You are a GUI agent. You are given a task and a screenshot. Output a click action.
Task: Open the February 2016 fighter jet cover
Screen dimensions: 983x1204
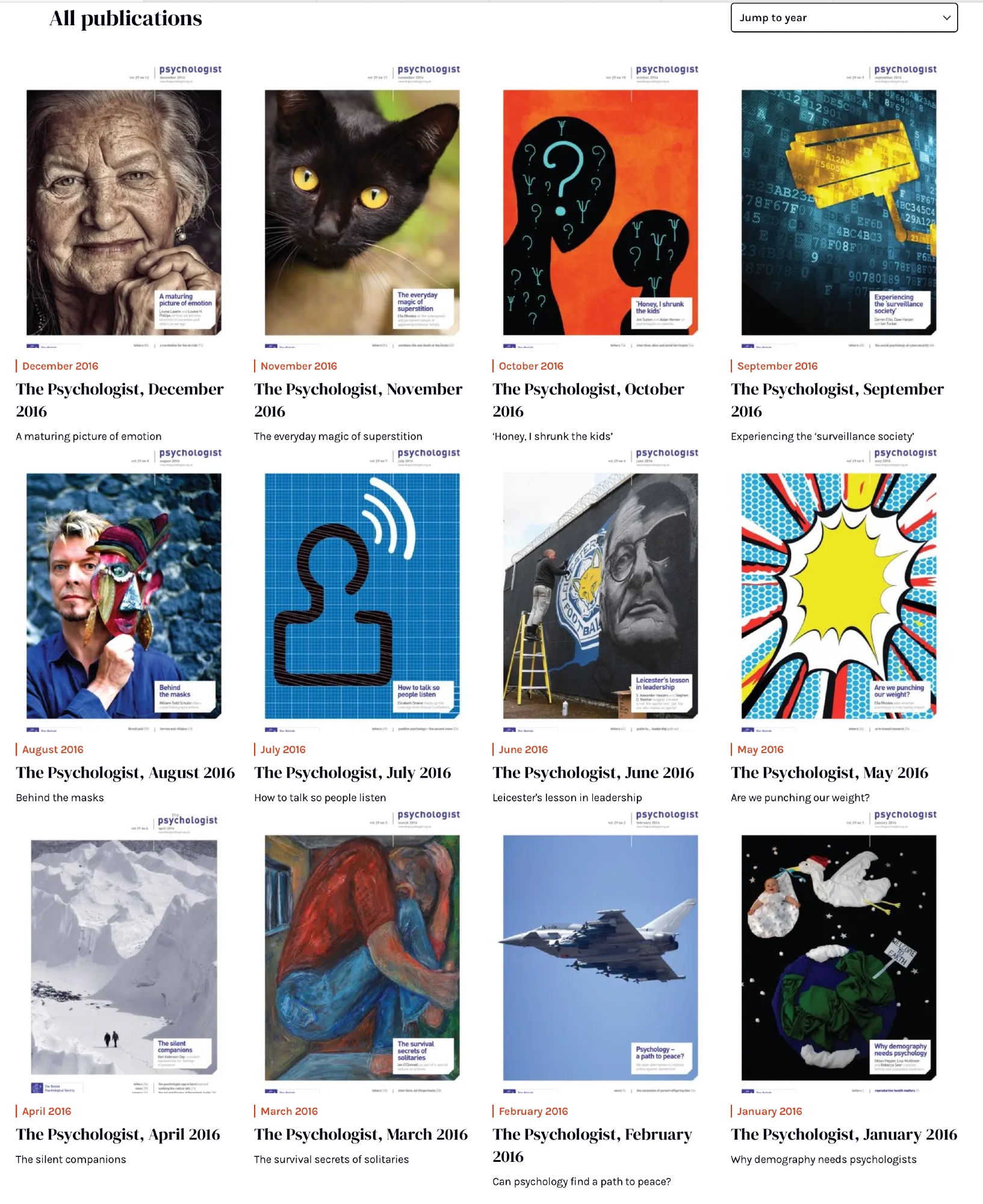(x=600, y=957)
